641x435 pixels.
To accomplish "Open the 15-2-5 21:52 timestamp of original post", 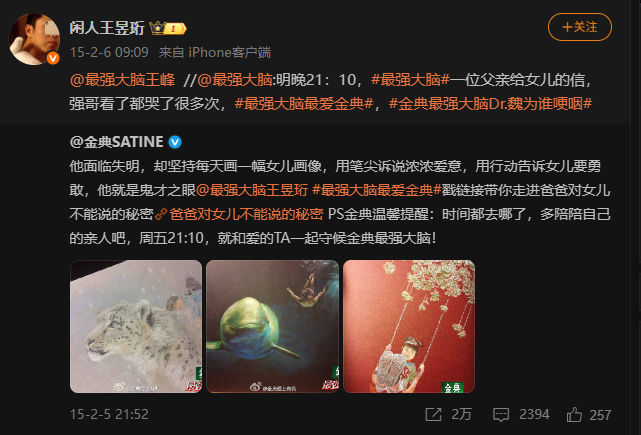I will coord(109,413).
